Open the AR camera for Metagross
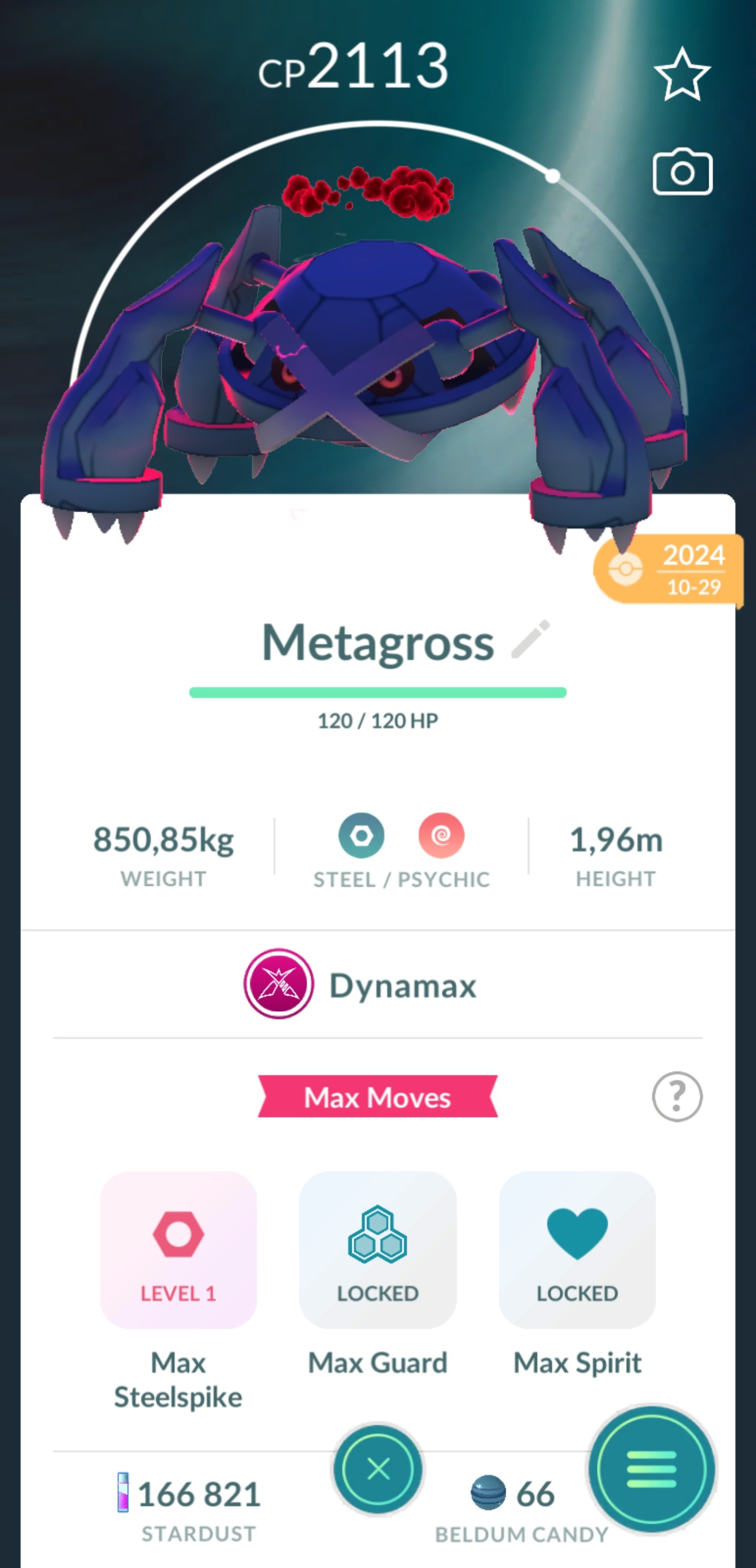Screen dimensions: 756x1568 [x=681, y=172]
